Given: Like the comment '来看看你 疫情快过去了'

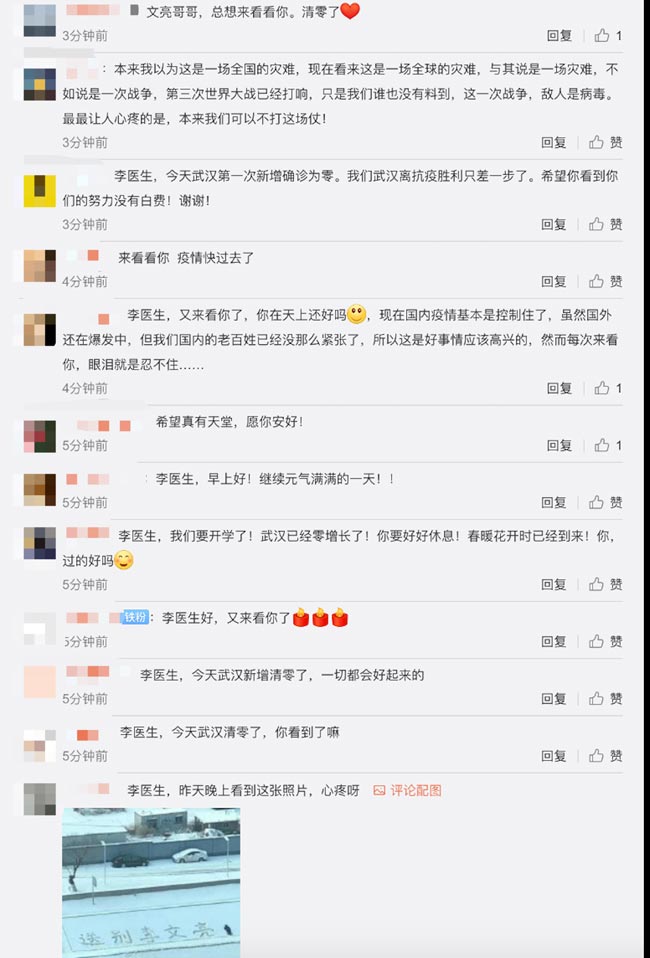Looking at the screenshot, I should (606, 282).
